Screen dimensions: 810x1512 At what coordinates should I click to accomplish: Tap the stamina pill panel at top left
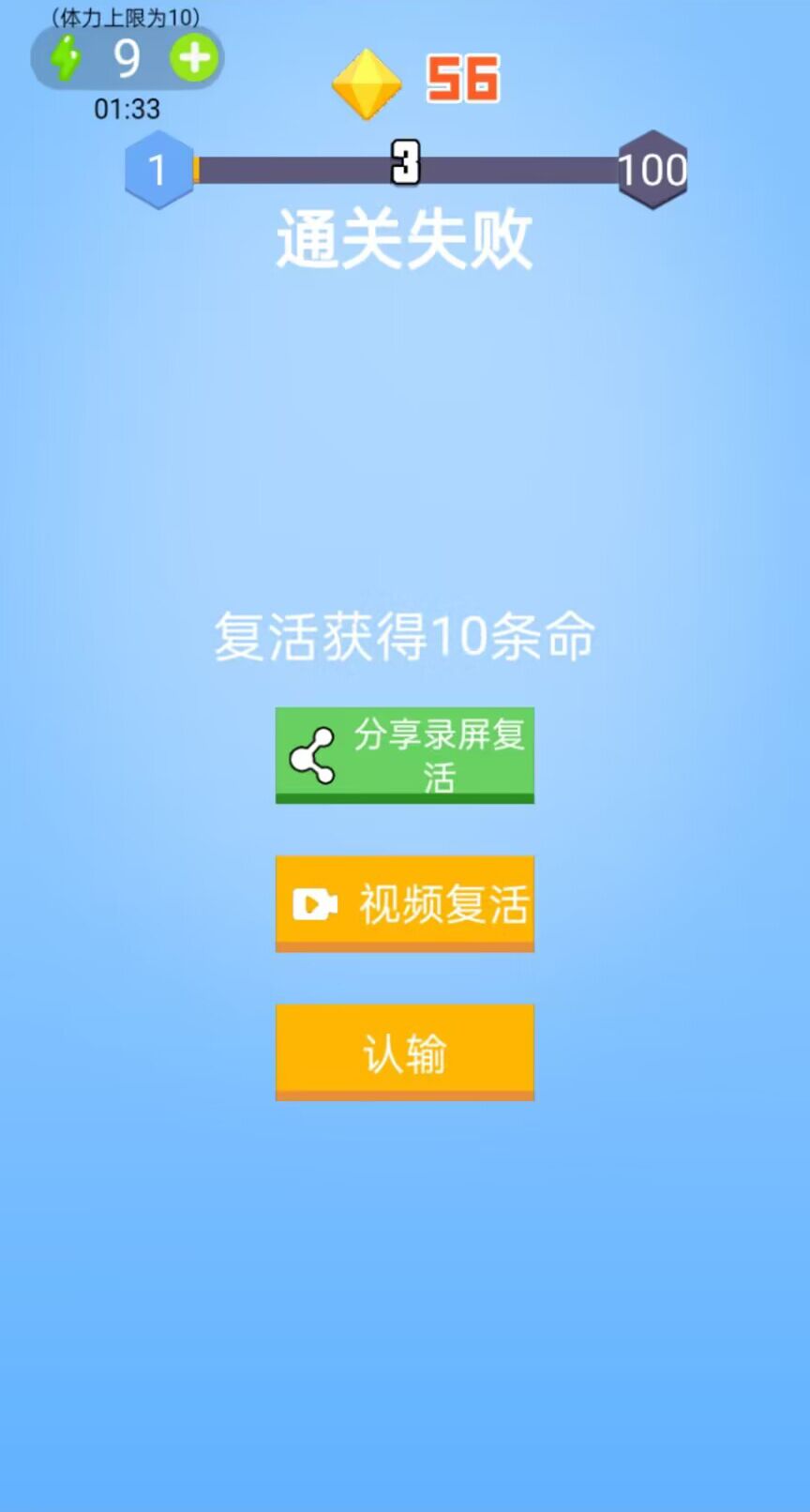pos(127,57)
